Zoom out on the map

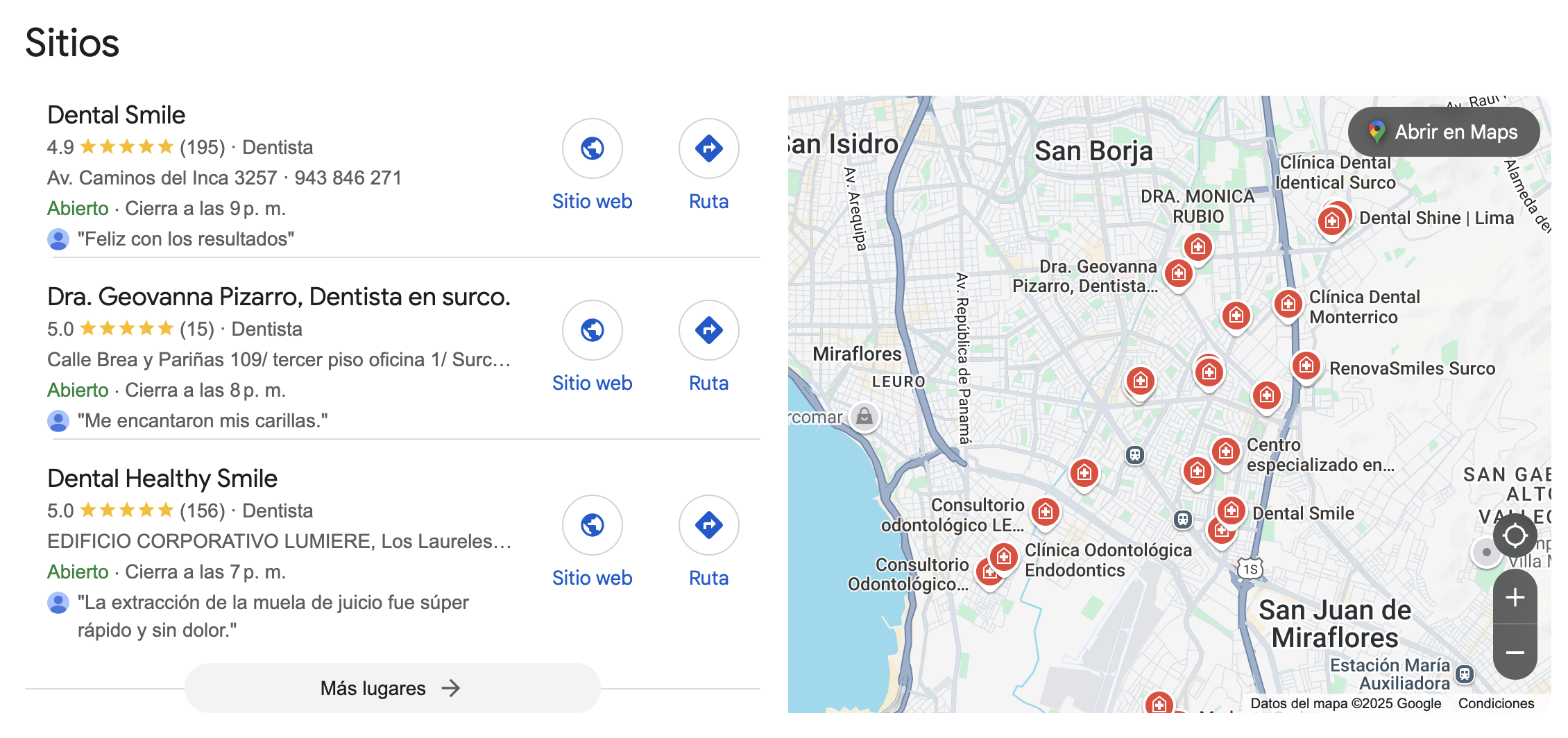tap(1515, 653)
